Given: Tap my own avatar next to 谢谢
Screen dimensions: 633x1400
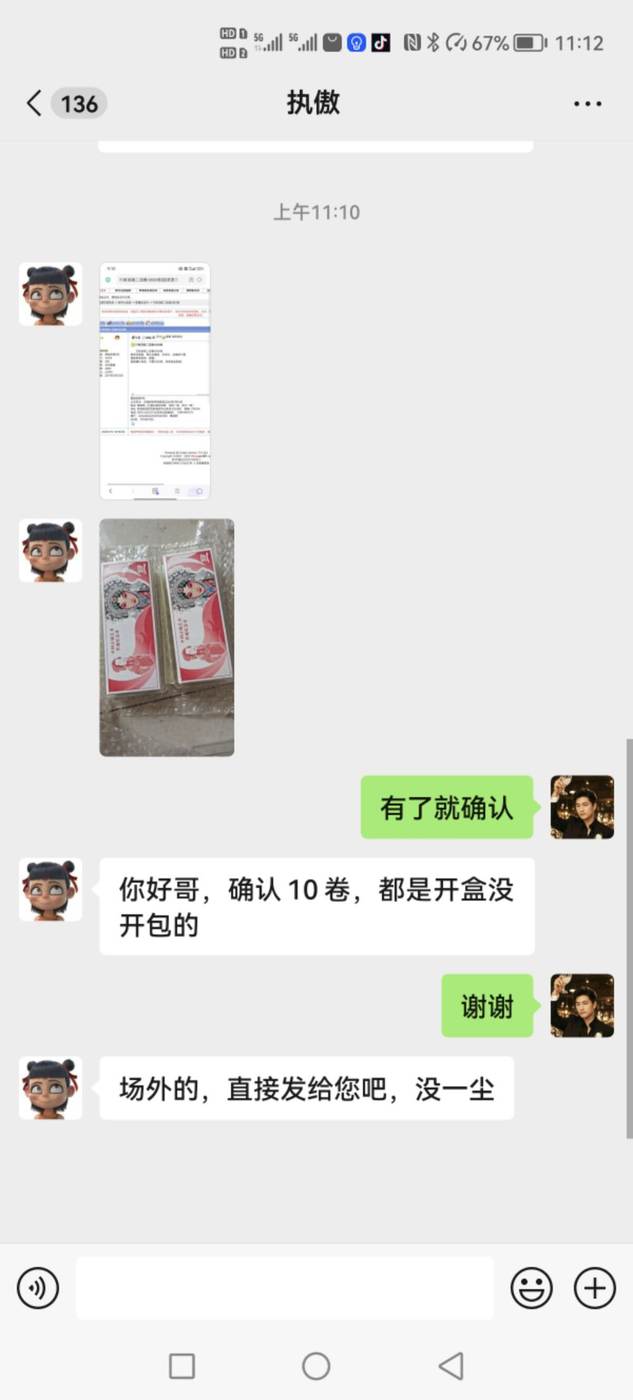Looking at the screenshot, I should [x=582, y=1006].
